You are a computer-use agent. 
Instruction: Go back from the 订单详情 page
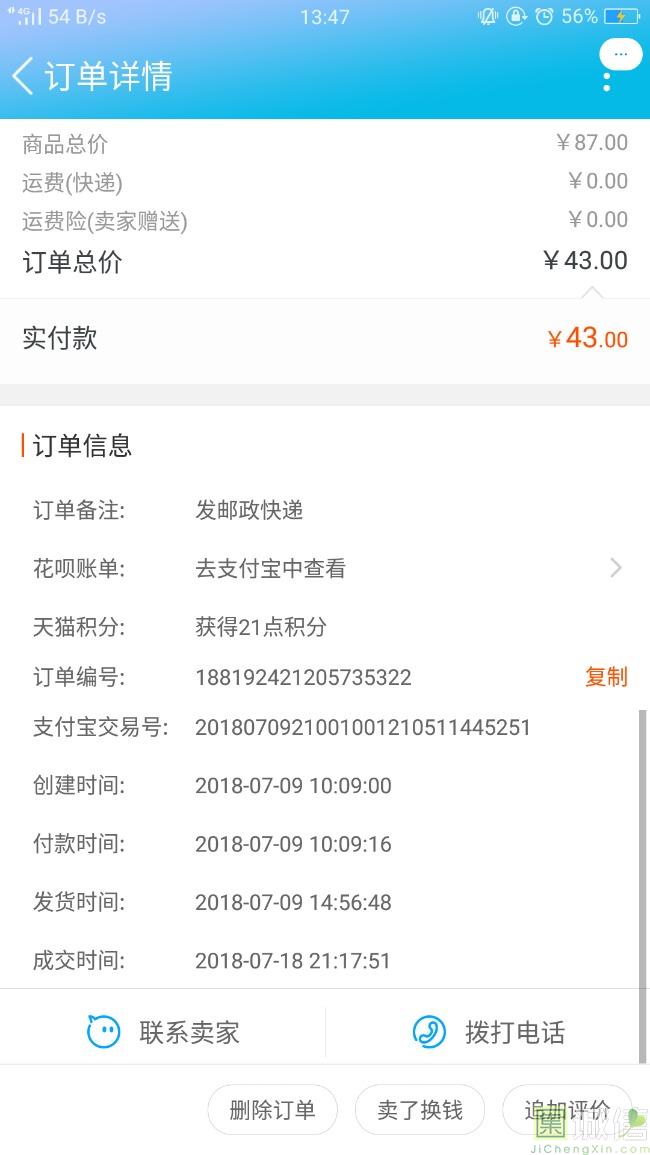[x=23, y=76]
